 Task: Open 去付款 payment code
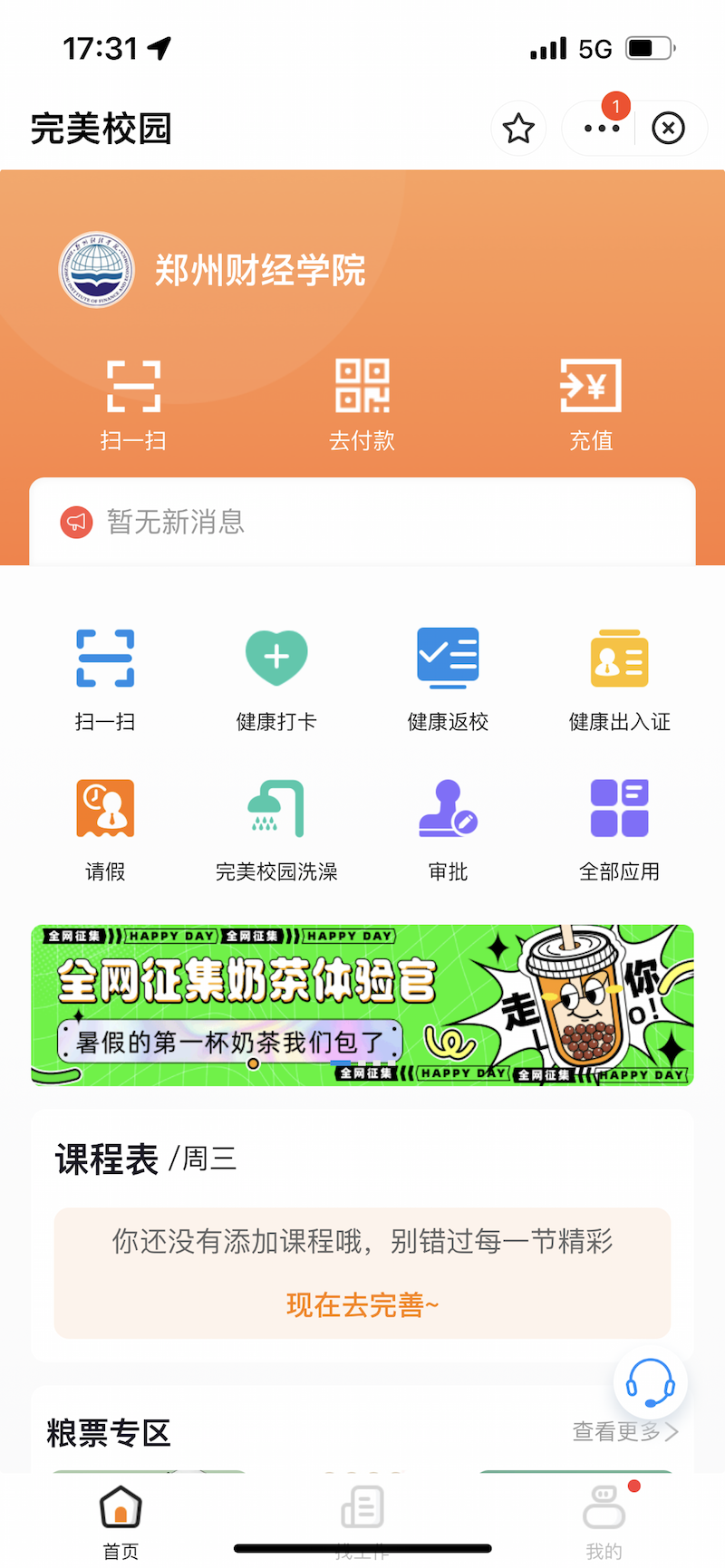pos(362,403)
